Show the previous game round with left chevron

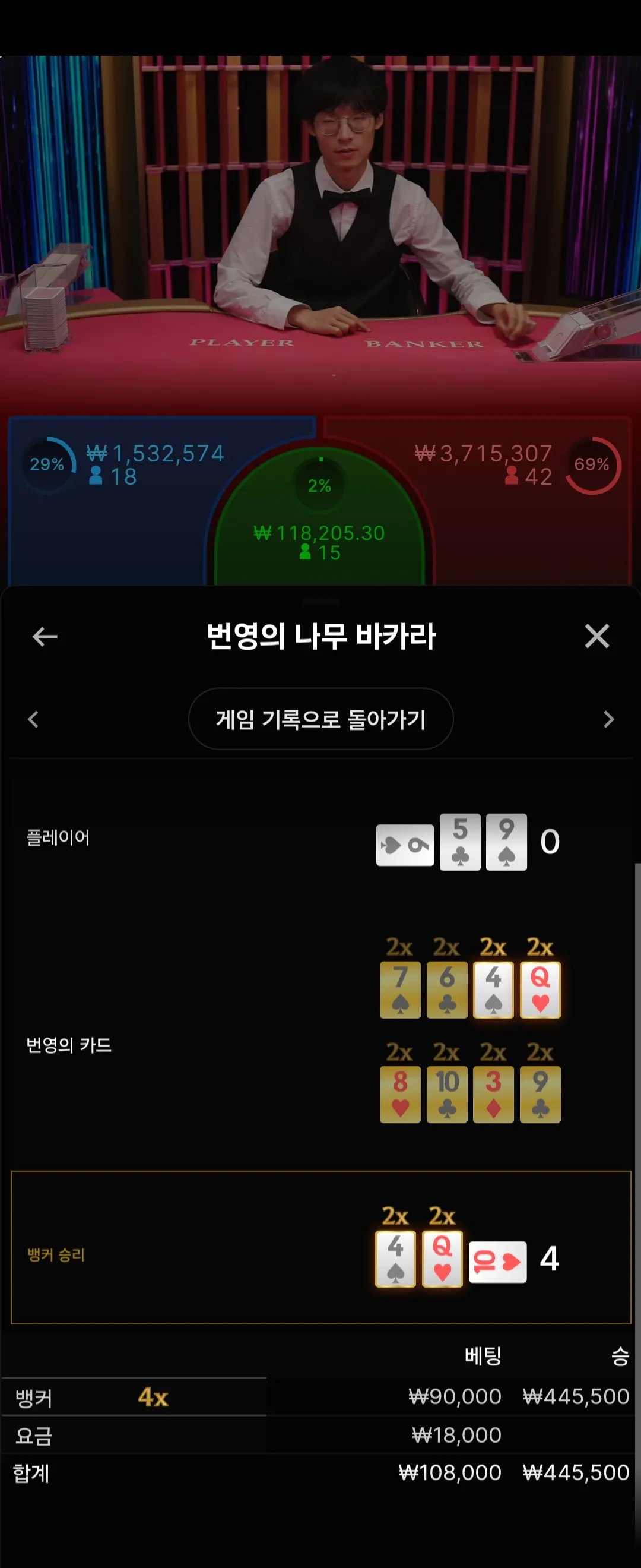(33, 719)
